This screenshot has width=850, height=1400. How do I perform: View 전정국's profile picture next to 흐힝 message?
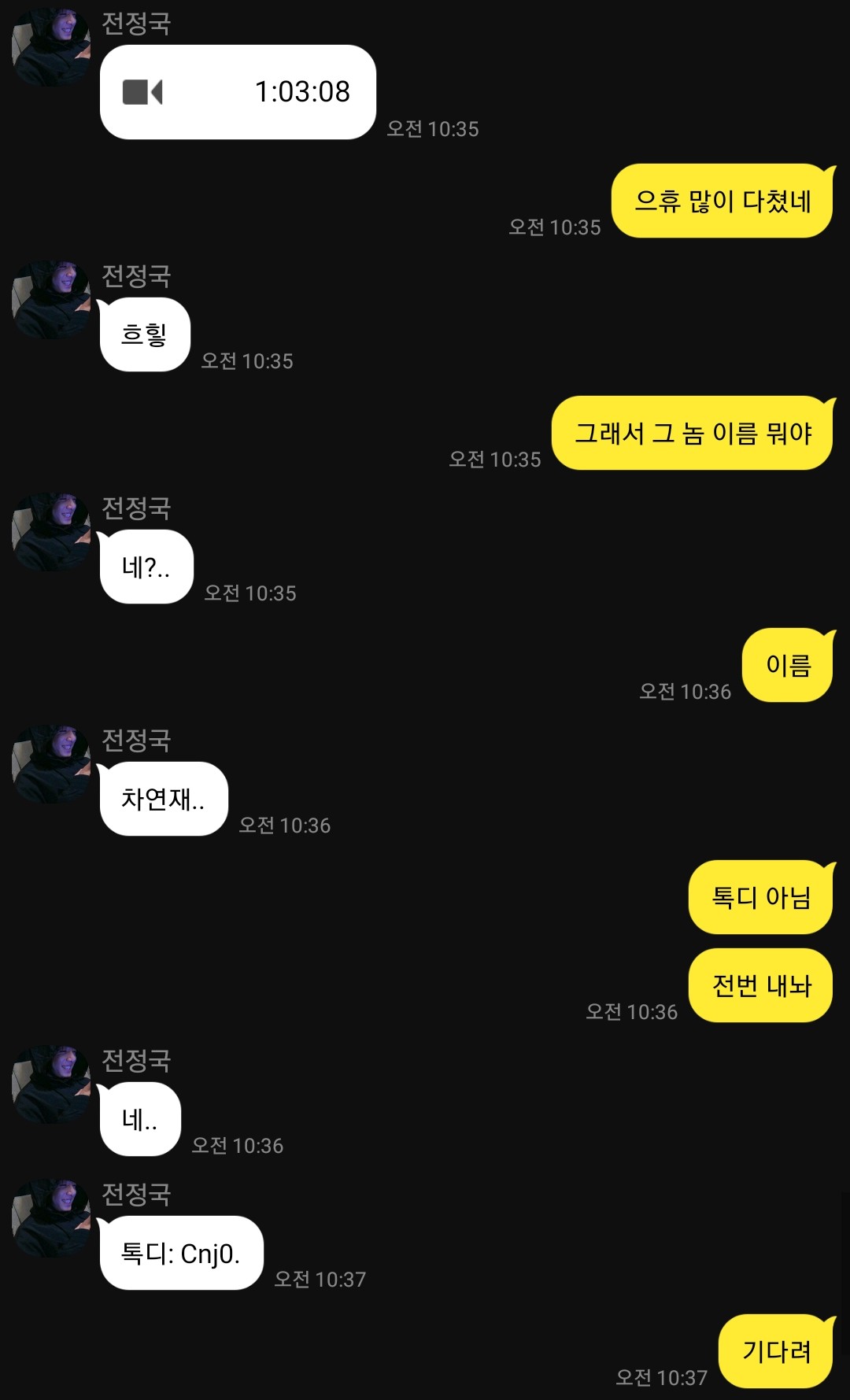pyautogui.click(x=51, y=300)
